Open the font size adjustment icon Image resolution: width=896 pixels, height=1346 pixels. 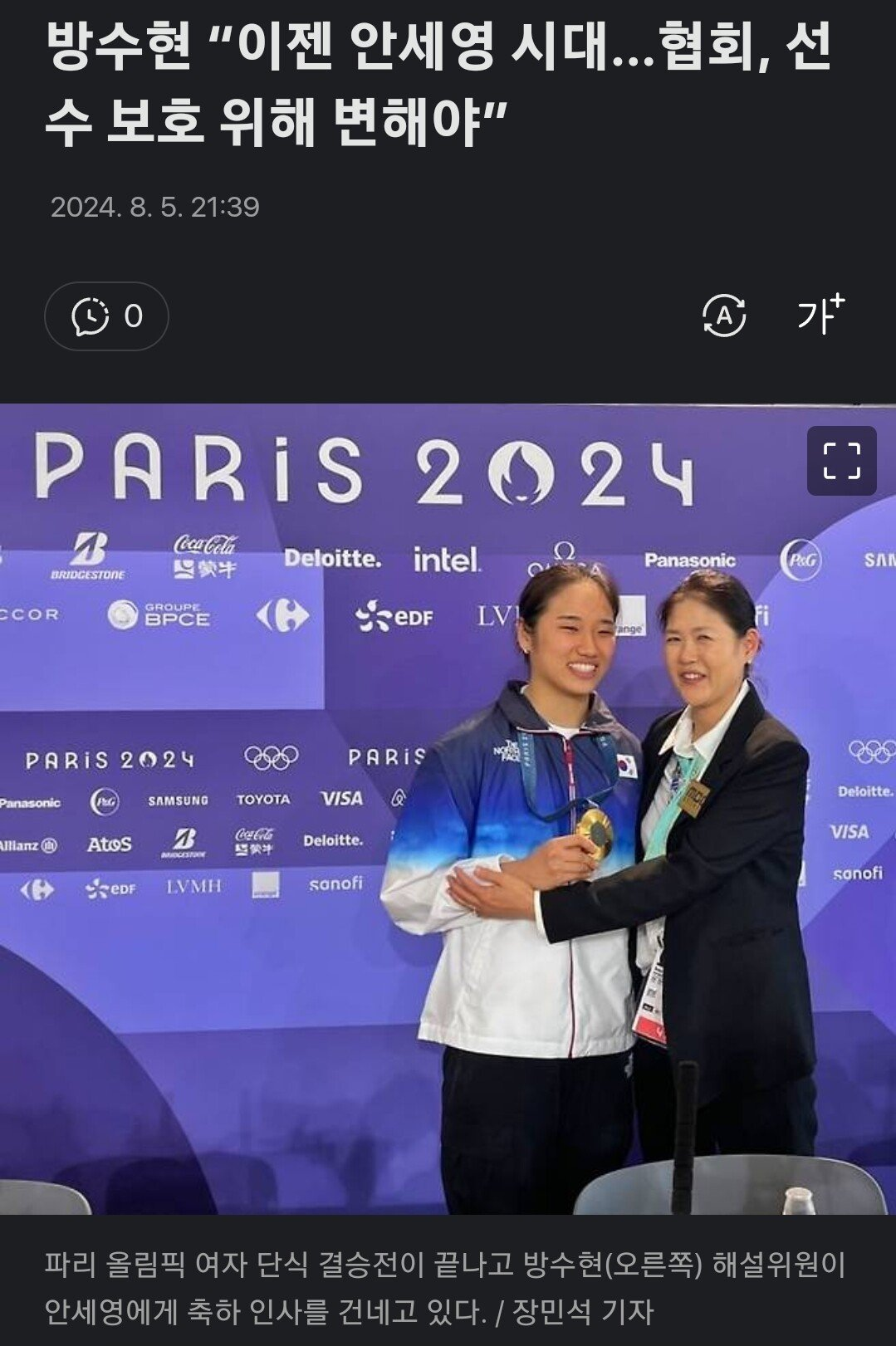(x=820, y=314)
